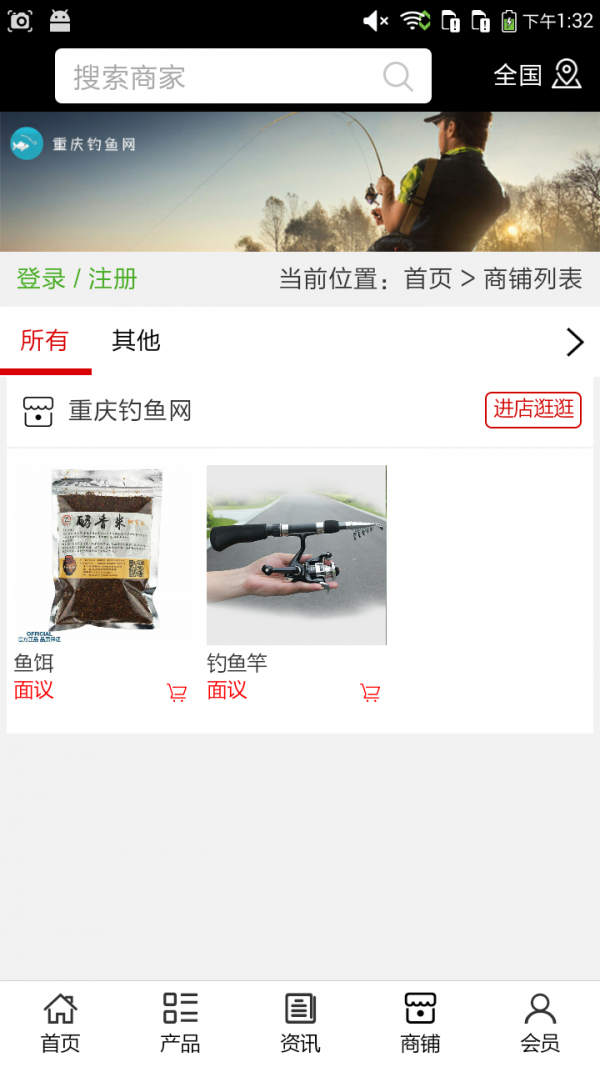Add 钓鱼竿 to the shopping cart
The image size is (600, 1067).
pos(370,692)
